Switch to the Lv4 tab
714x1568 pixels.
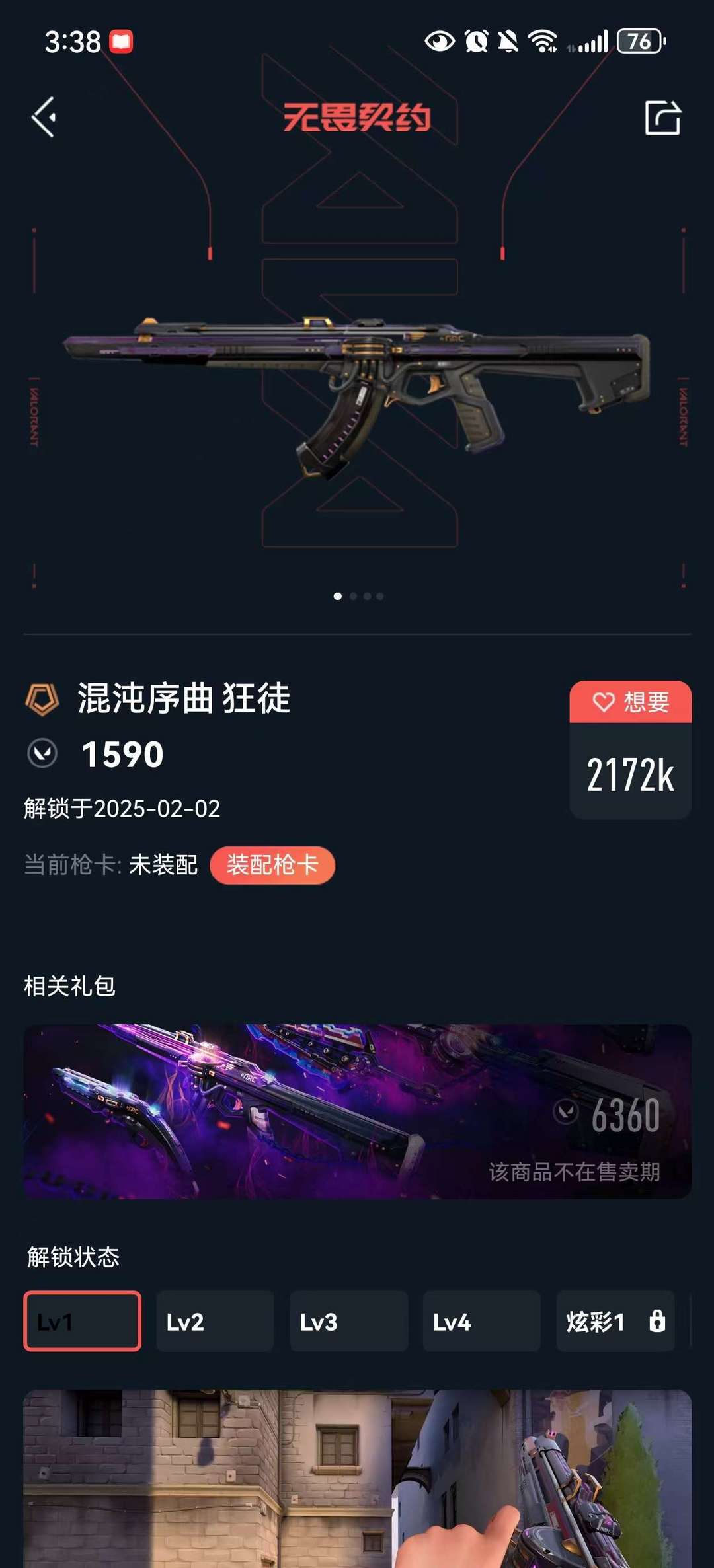(482, 1320)
